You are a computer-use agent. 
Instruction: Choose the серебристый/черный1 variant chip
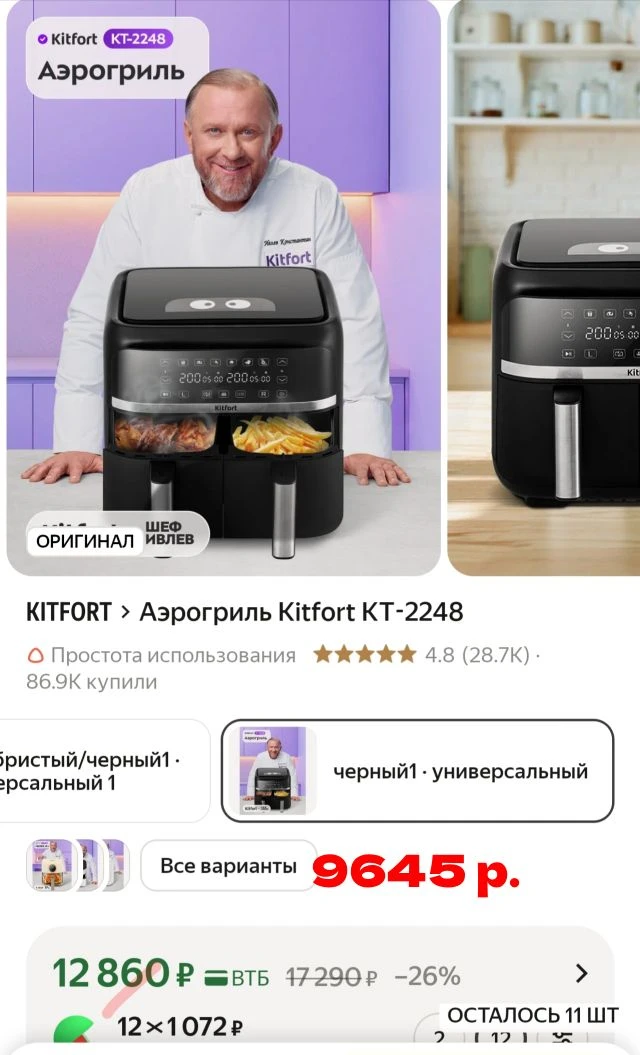tap(100, 771)
